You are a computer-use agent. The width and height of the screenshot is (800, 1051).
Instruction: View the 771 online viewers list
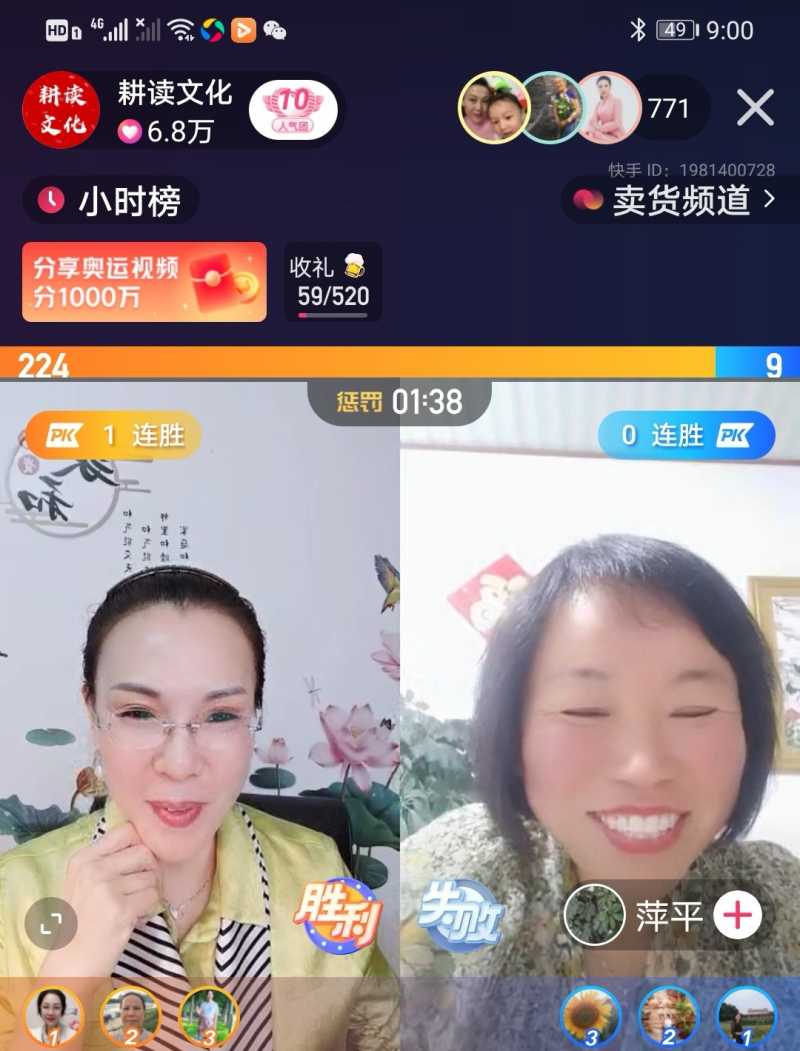click(668, 108)
